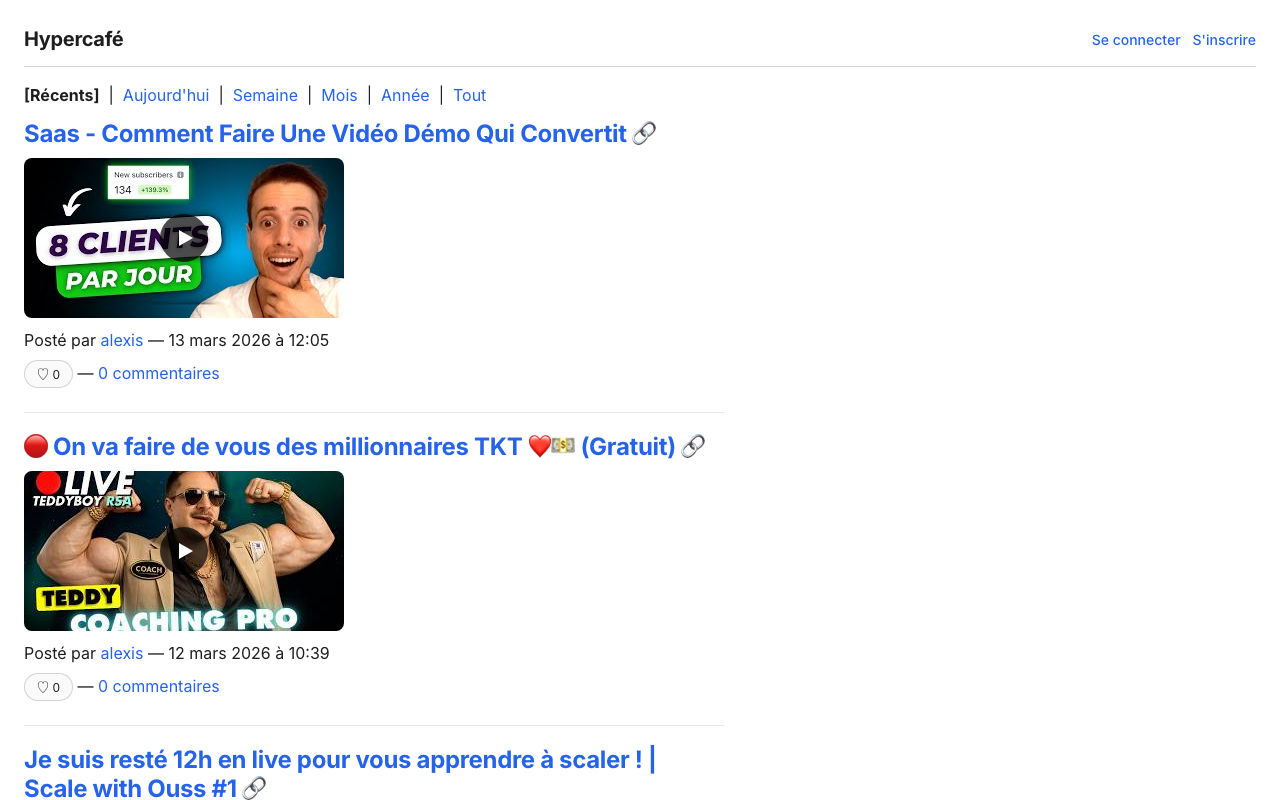The image size is (1280, 800).
Task: Open alexis profile under the Saas post
Action: coord(121,340)
